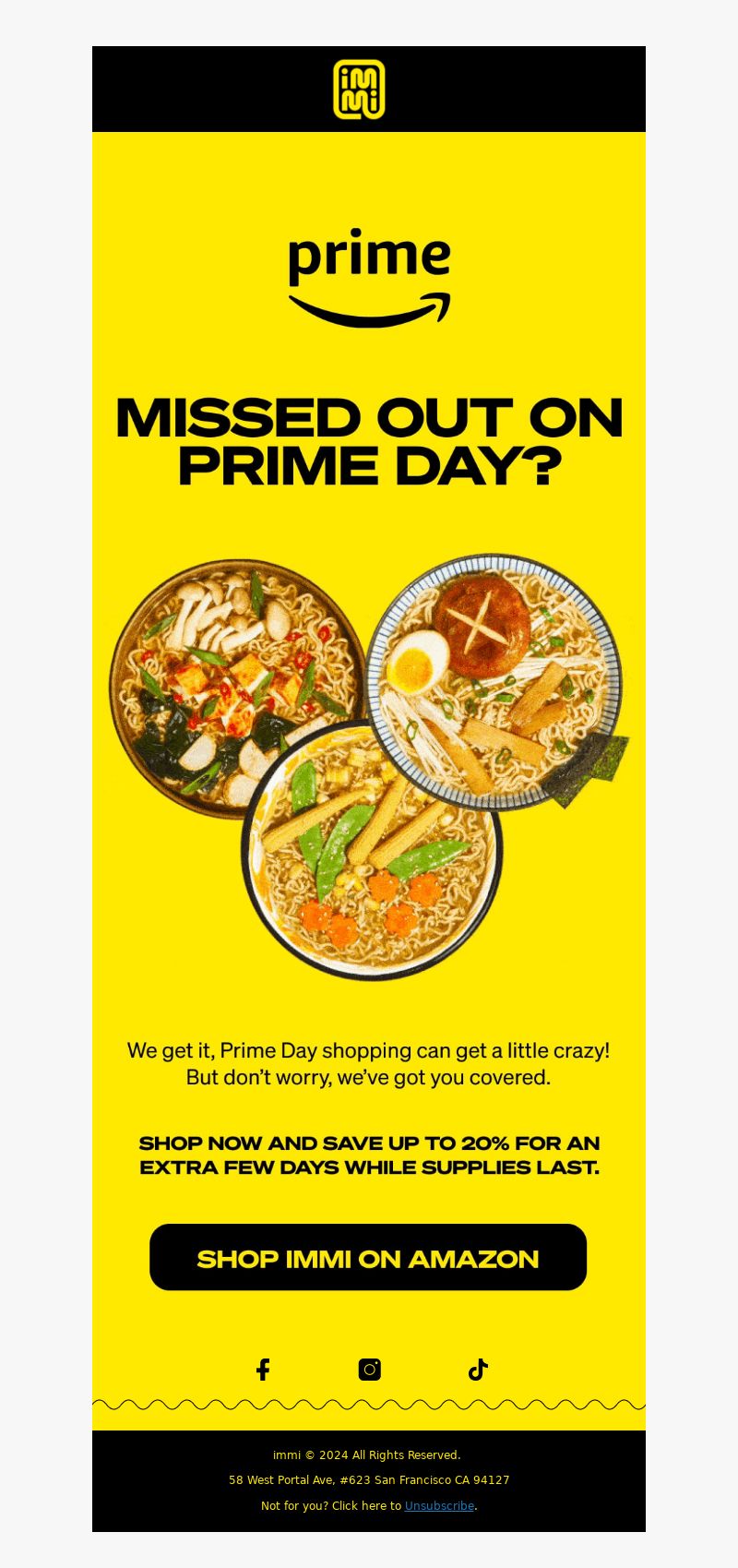Open immi's TikTok icon
Image resolution: width=738 pixels, height=1568 pixels.
click(477, 1370)
